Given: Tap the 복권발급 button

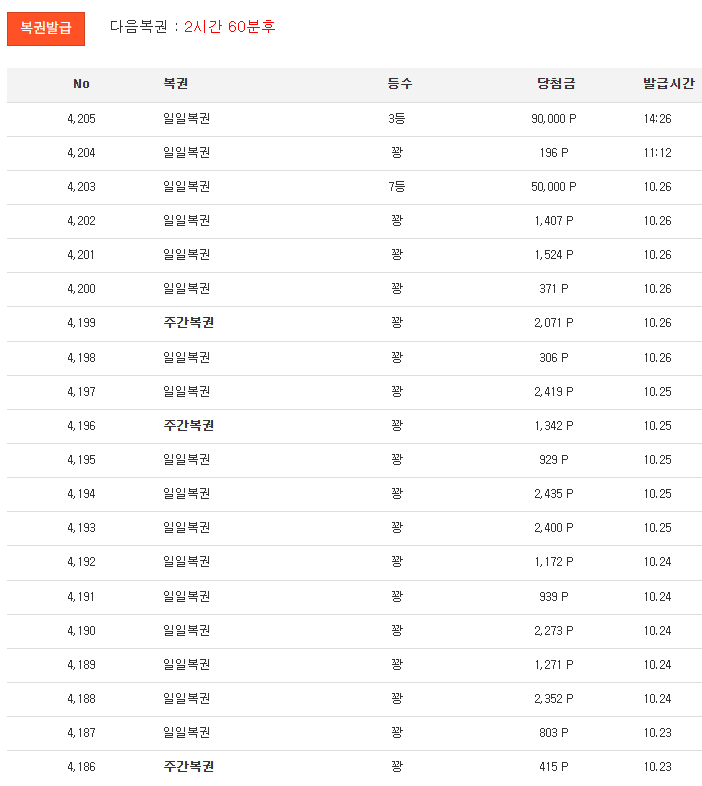Looking at the screenshot, I should (46, 28).
